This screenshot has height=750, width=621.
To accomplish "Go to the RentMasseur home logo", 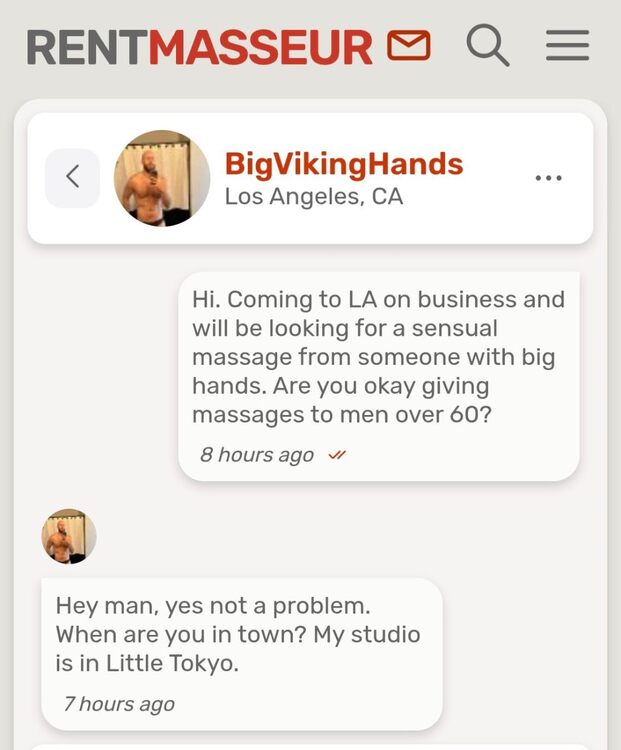I will click(x=199, y=47).
